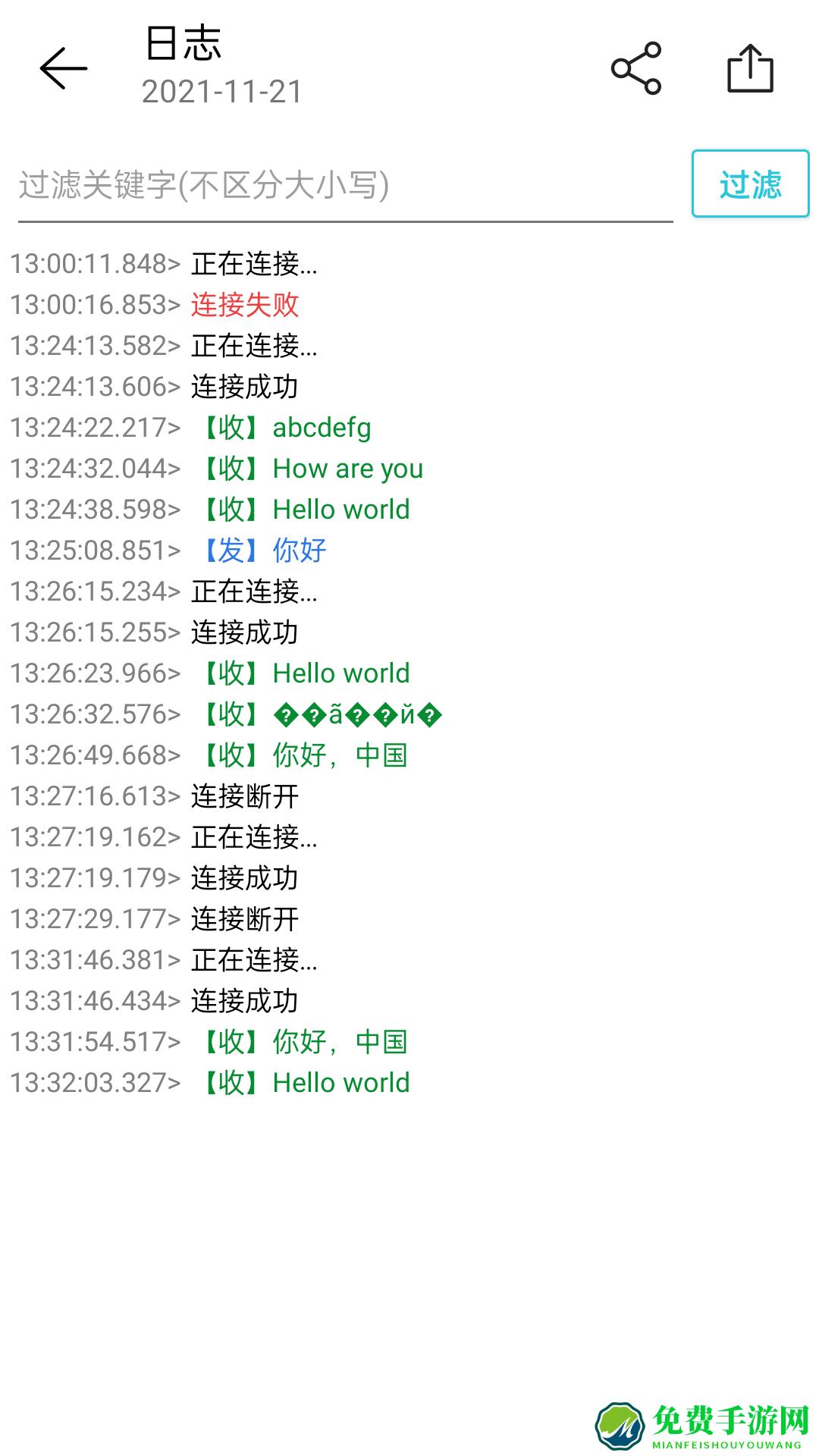Share the log via the share icon
Image resolution: width=819 pixels, height=1456 pixels.
[x=636, y=68]
